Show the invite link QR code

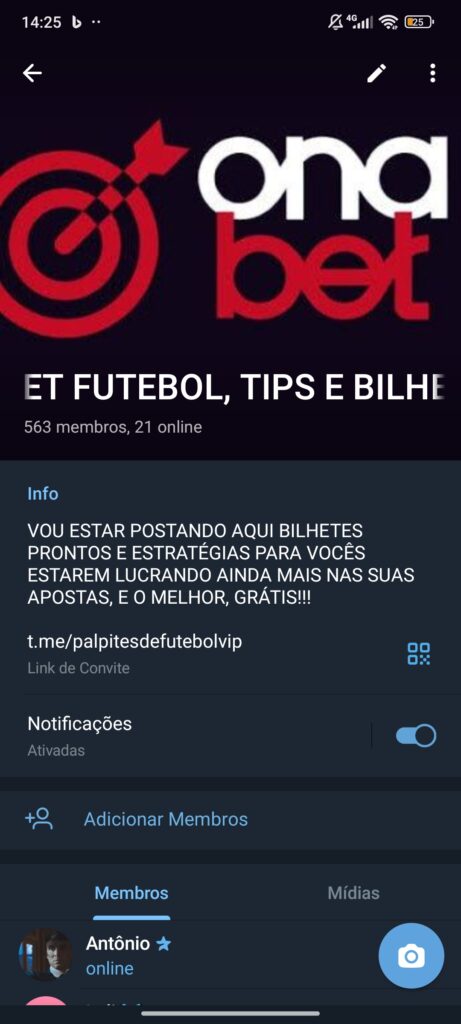coord(419,653)
